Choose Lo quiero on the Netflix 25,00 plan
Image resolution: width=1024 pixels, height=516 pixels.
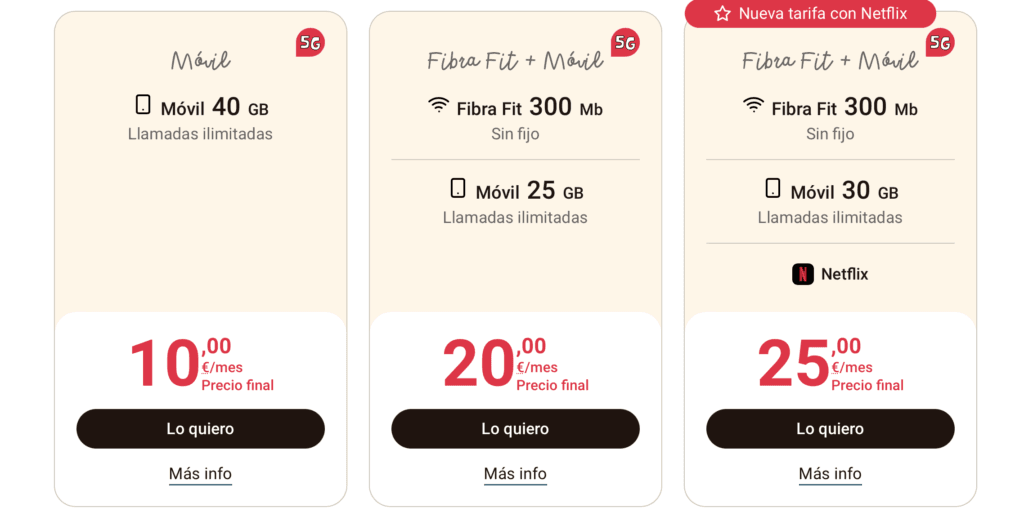click(830, 429)
